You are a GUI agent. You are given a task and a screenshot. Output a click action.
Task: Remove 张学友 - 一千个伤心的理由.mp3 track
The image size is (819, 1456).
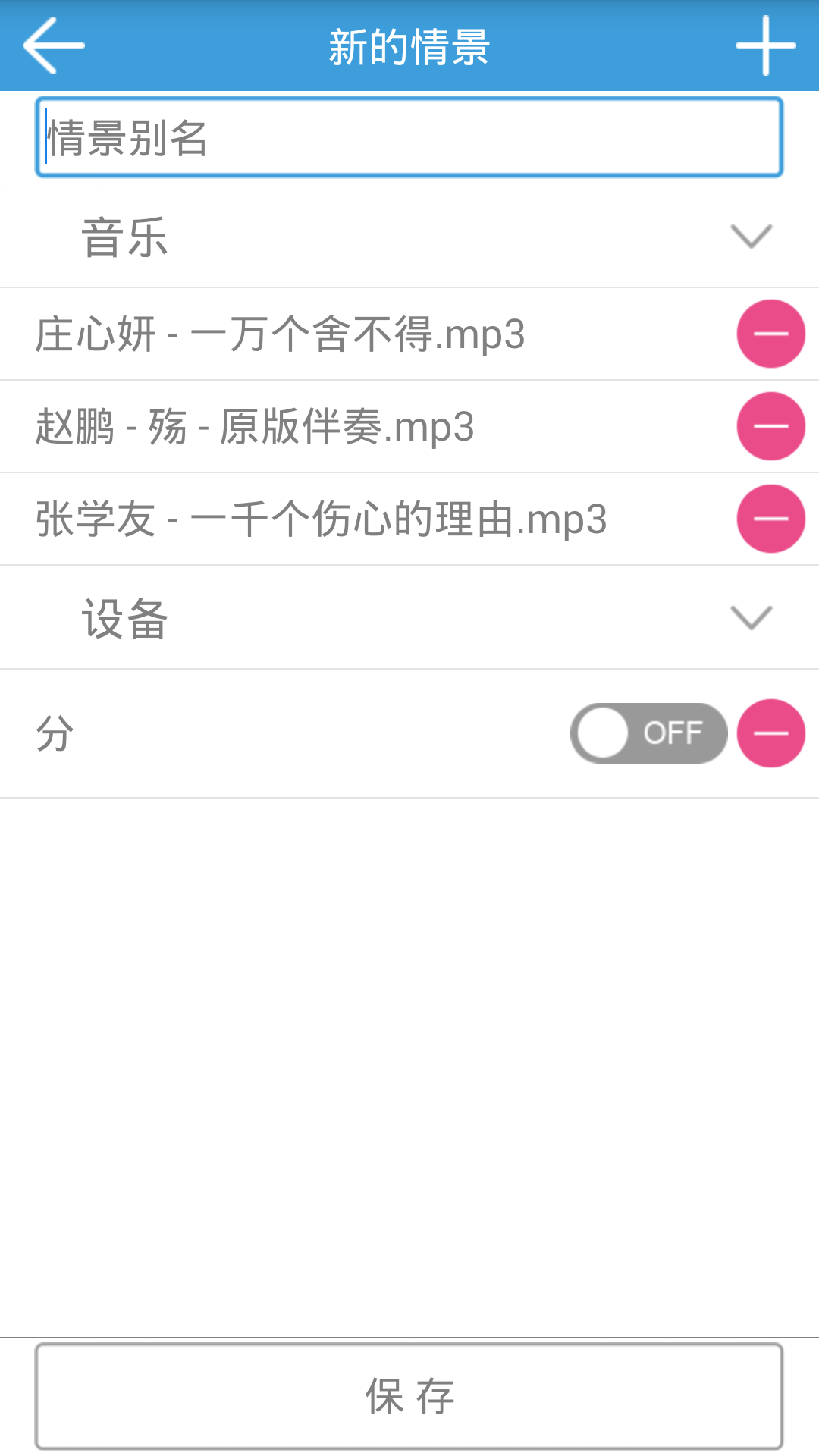click(x=770, y=519)
